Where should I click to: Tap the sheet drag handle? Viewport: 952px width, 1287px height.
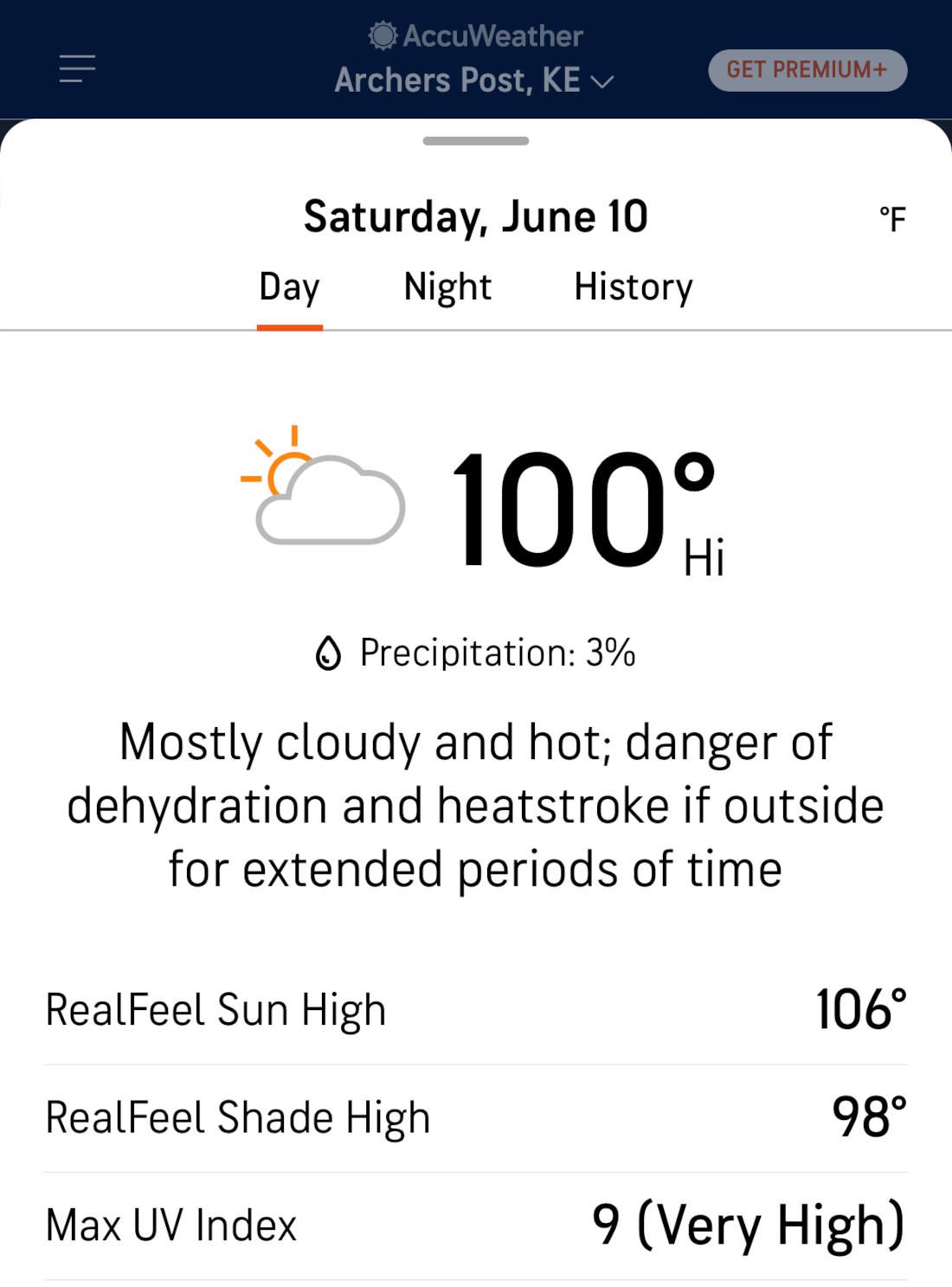coord(475,141)
